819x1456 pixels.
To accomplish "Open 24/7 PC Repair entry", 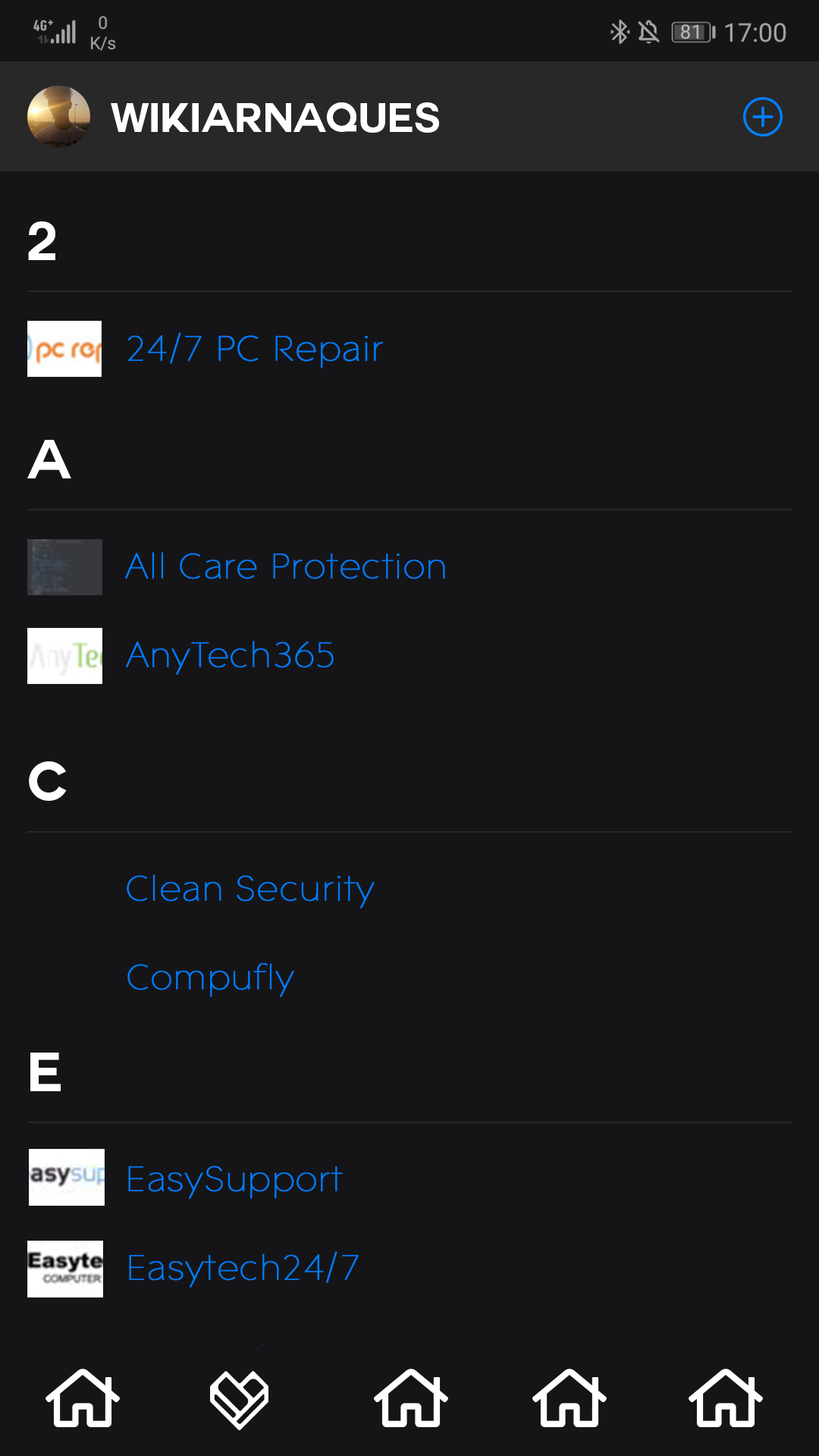I will [254, 349].
